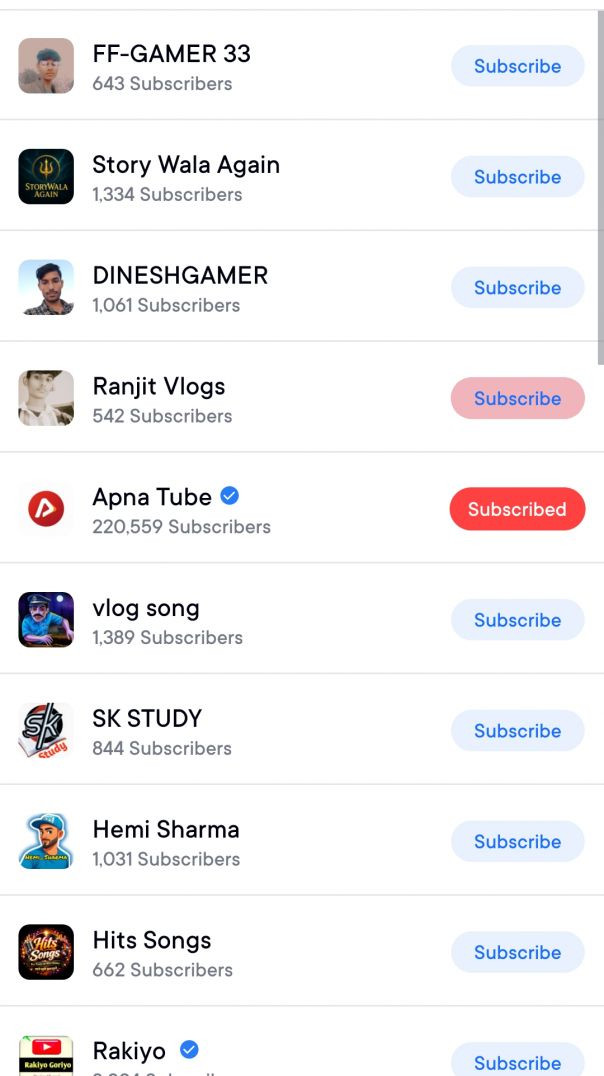Subscribe to Hemi Sharma

tap(517, 842)
